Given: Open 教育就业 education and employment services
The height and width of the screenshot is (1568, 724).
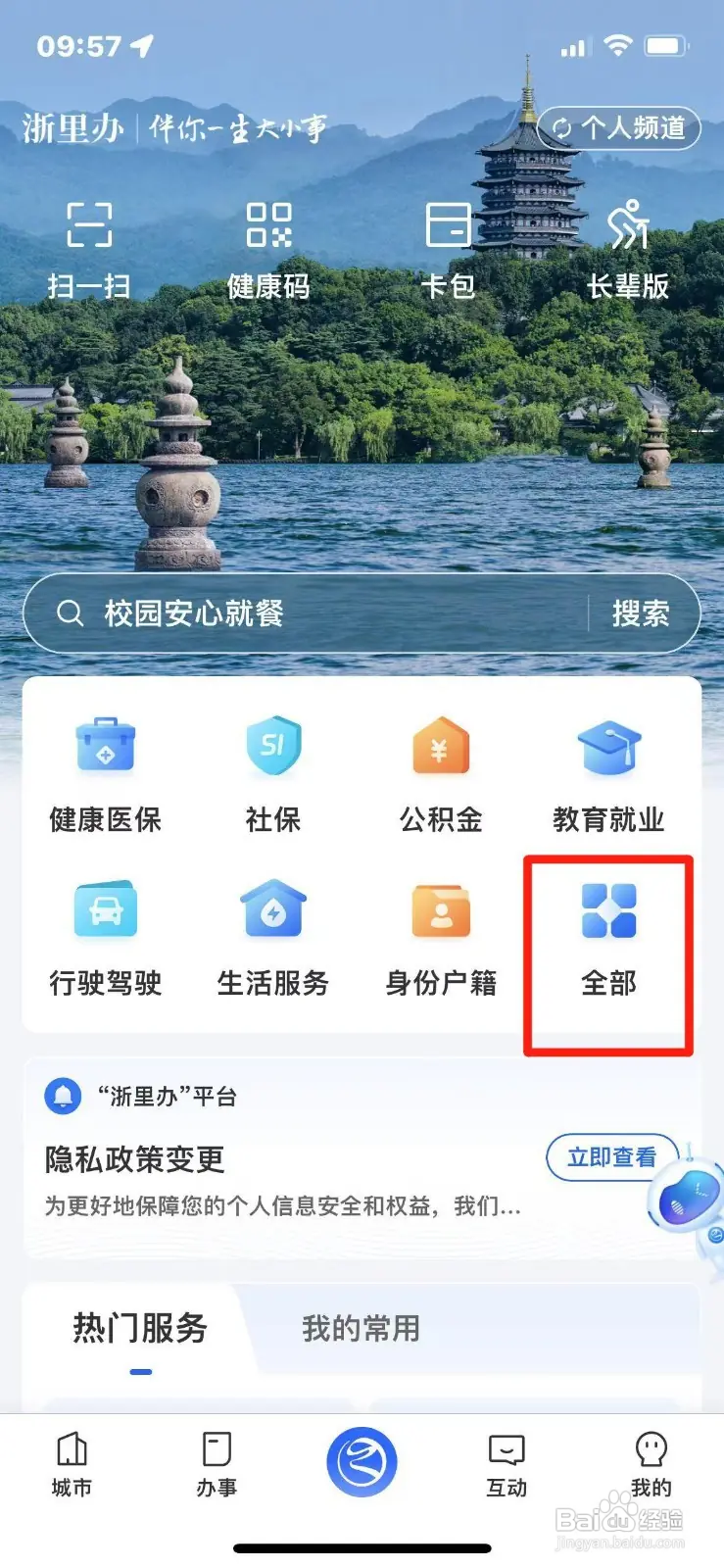Looking at the screenshot, I should (x=608, y=774).
